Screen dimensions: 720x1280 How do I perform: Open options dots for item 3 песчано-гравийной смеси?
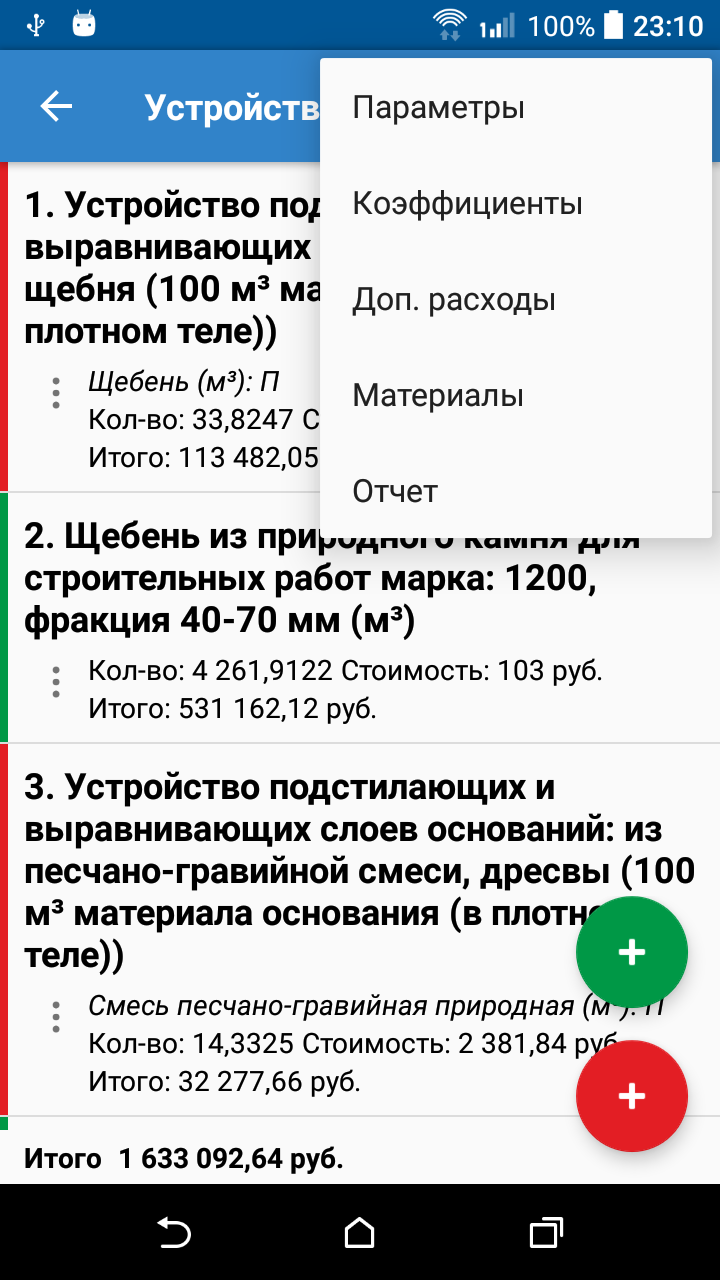[56, 1017]
